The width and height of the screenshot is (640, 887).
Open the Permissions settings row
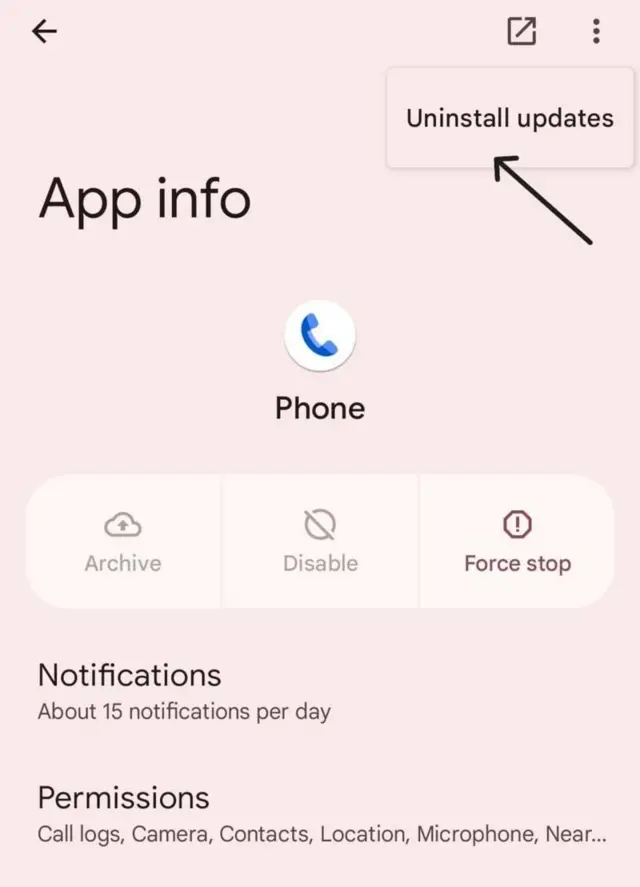click(320, 814)
